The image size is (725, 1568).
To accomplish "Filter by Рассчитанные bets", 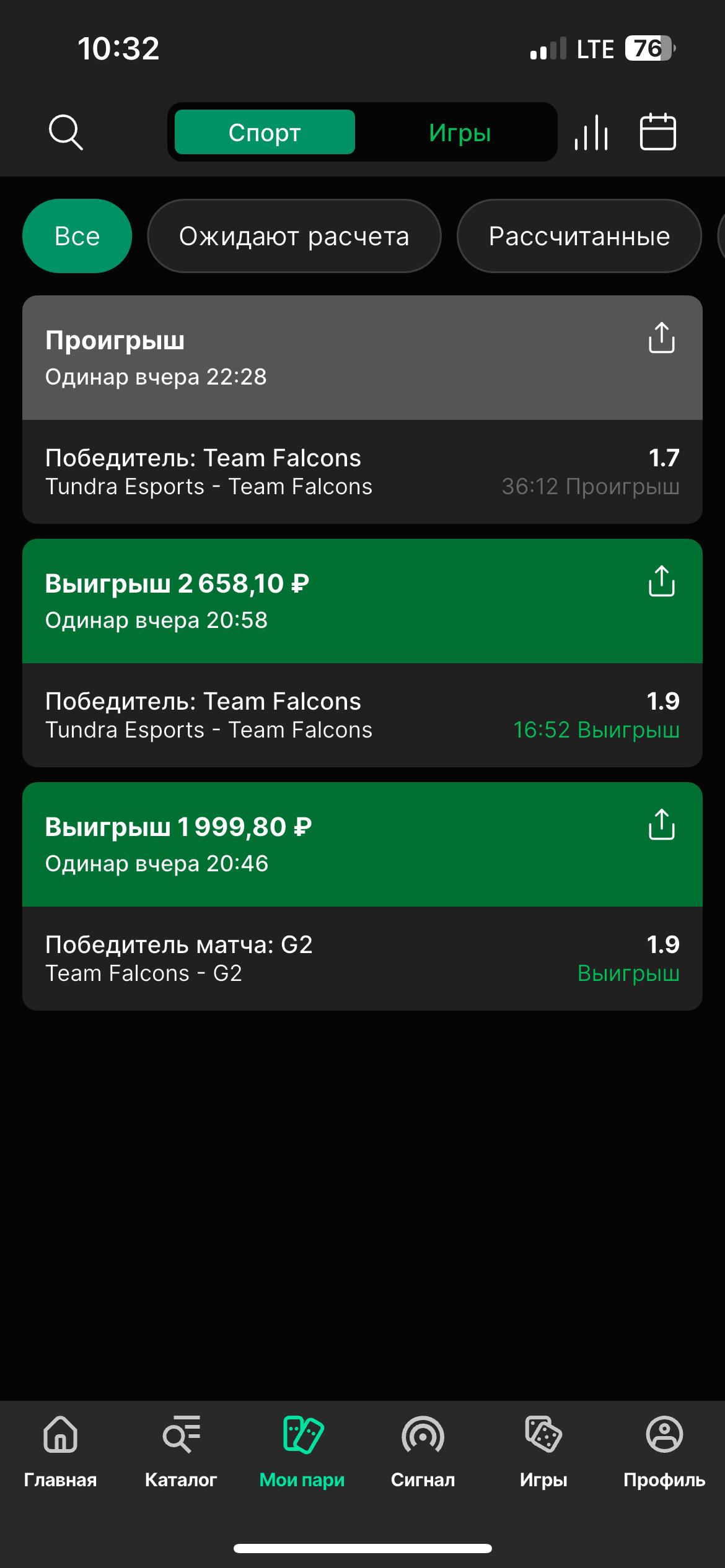I will (x=579, y=236).
